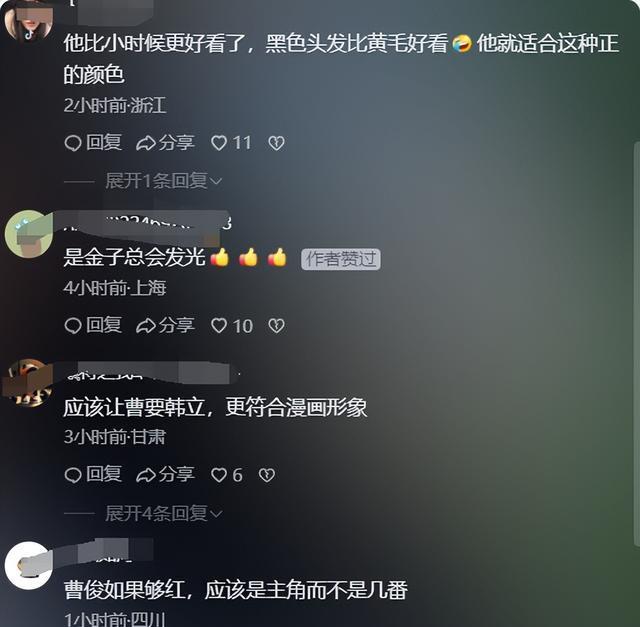Image resolution: width=640 pixels, height=627 pixels.
Task: Expand 展开1条回复 under the first comment
Action: [x=163, y=181]
